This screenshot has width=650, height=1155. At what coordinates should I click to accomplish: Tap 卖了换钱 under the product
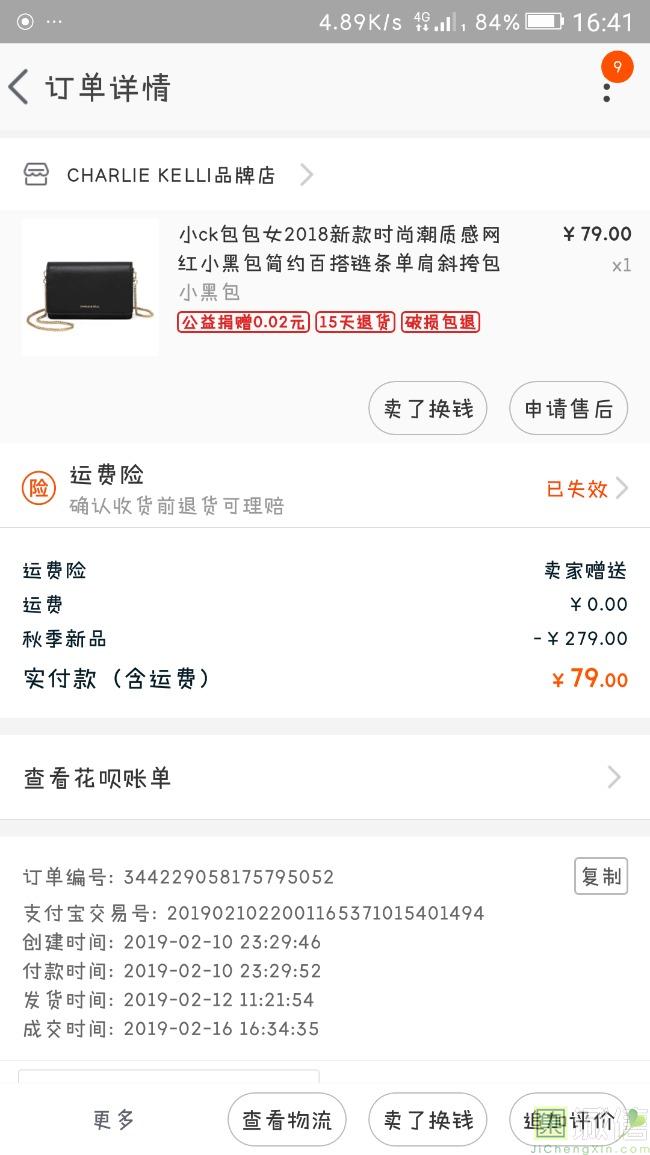[x=428, y=408]
